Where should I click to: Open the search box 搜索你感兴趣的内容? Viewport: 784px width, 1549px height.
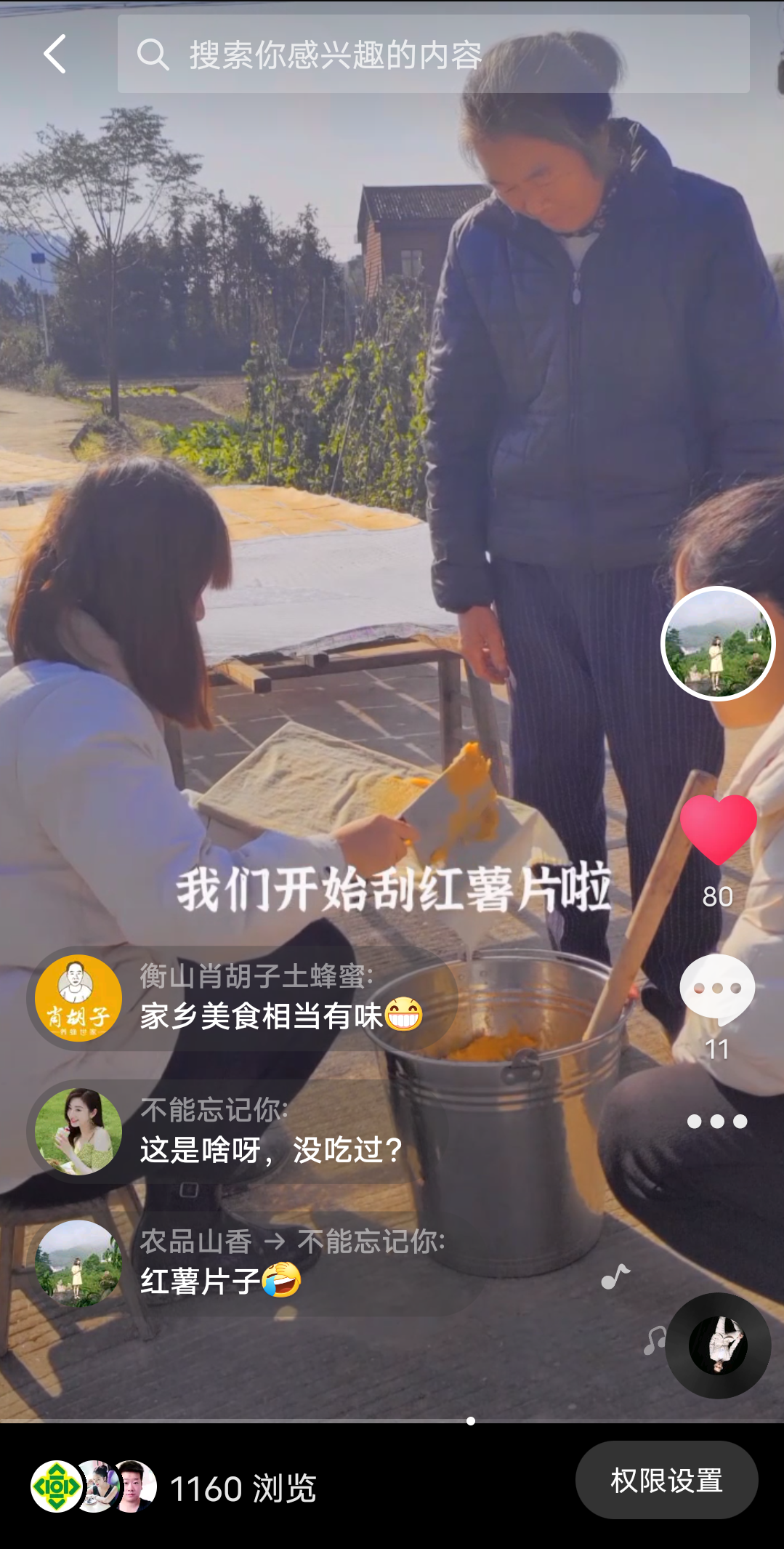[433, 55]
